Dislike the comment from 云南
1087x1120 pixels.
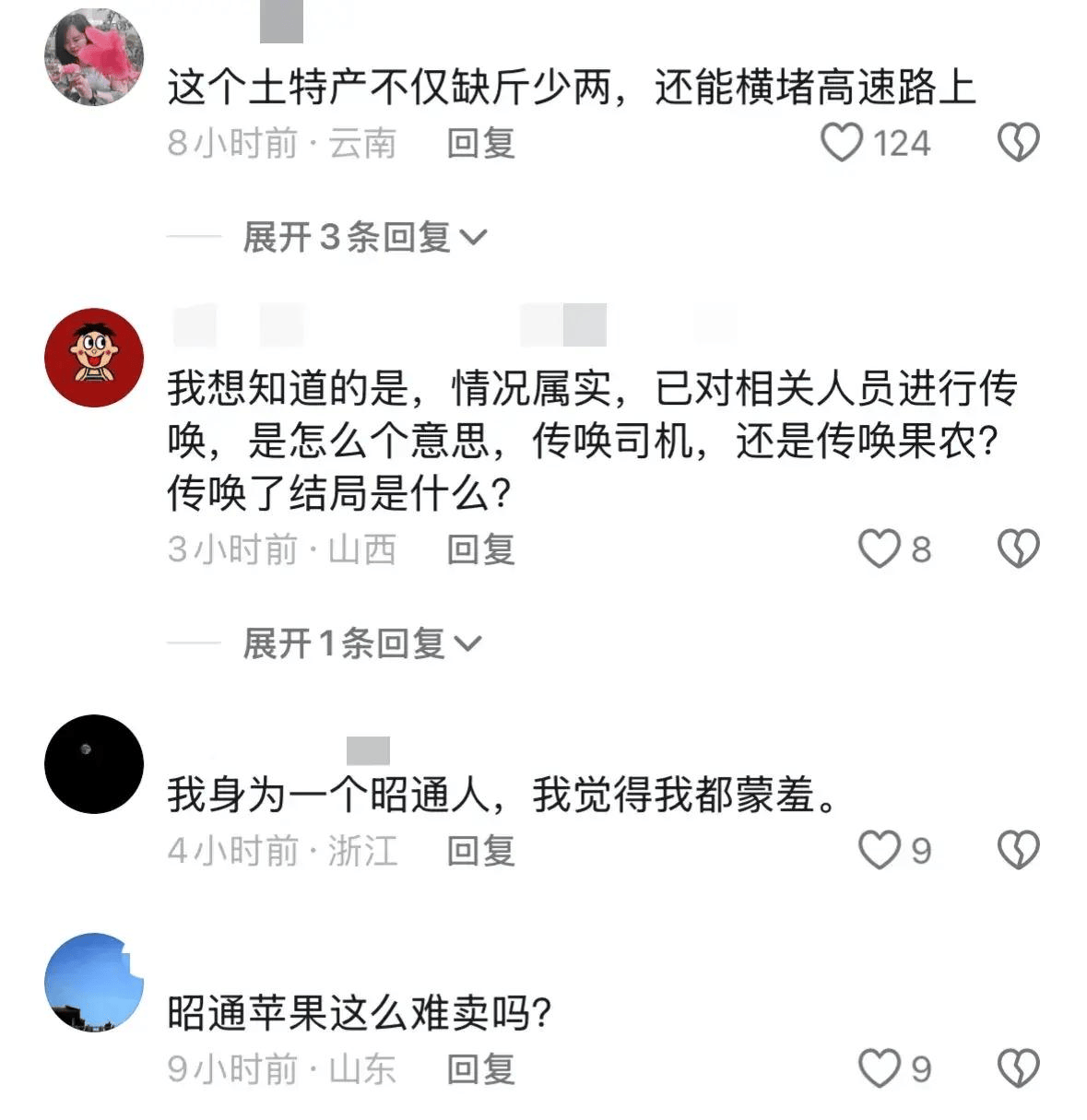[1018, 143]
